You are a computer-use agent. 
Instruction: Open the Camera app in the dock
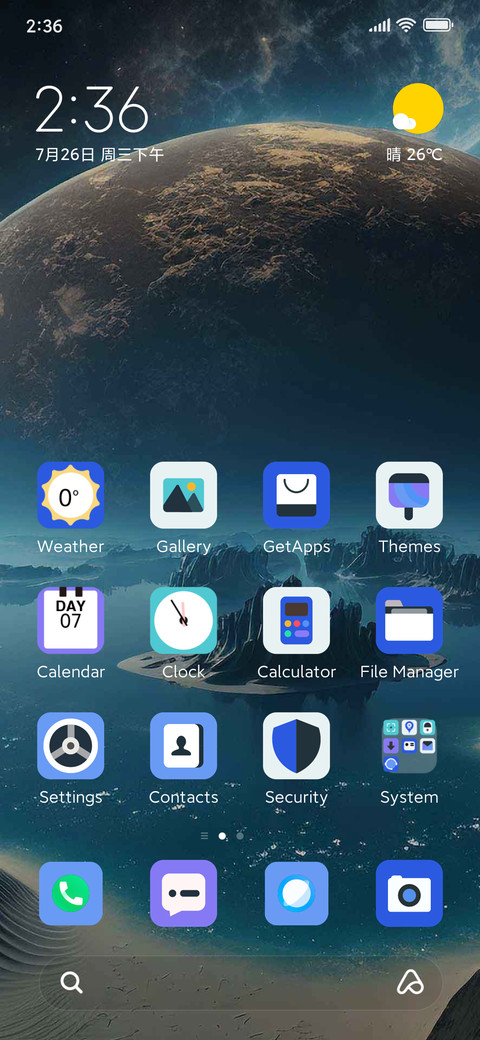409,893
